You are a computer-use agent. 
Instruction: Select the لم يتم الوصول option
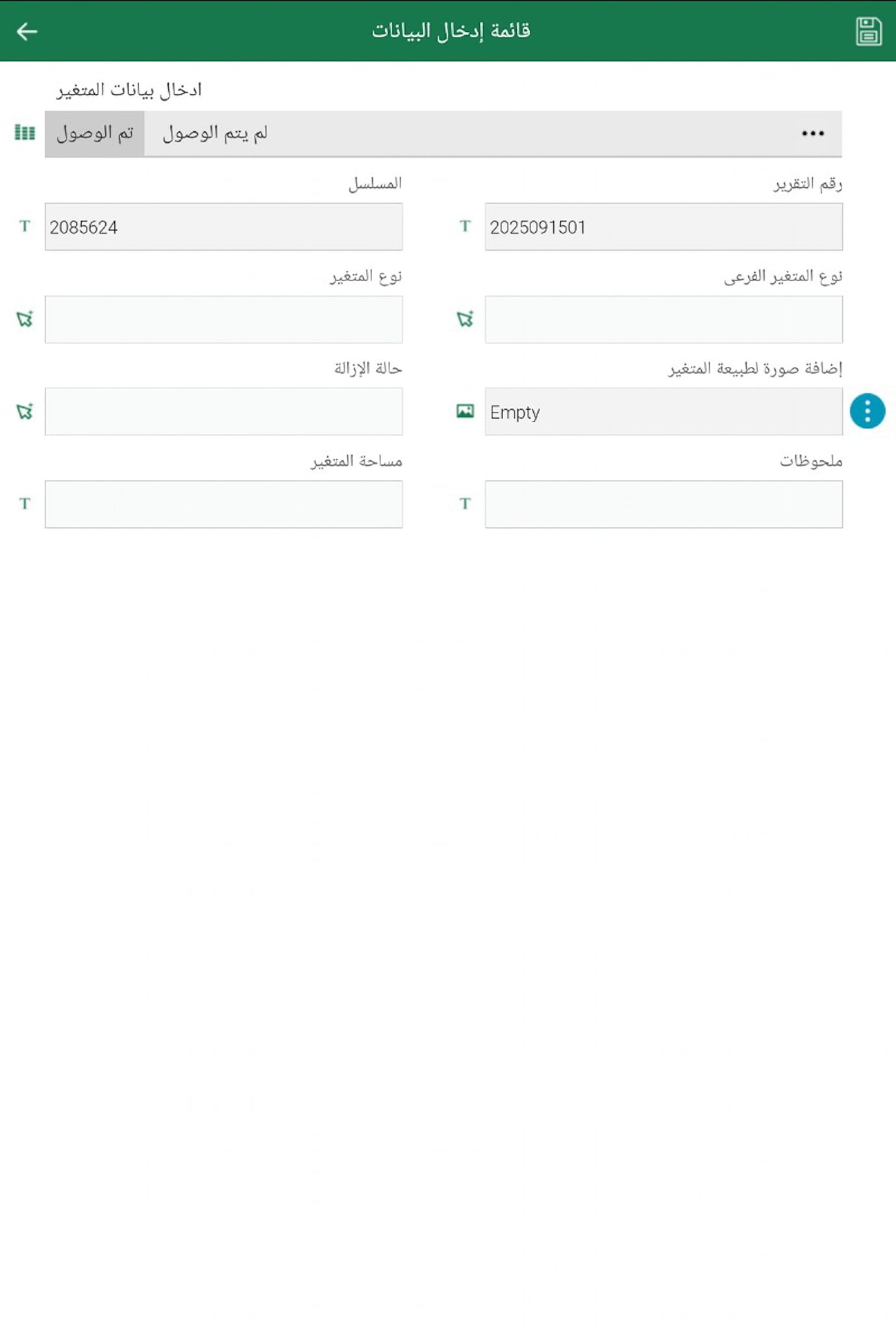pos(215,134)
